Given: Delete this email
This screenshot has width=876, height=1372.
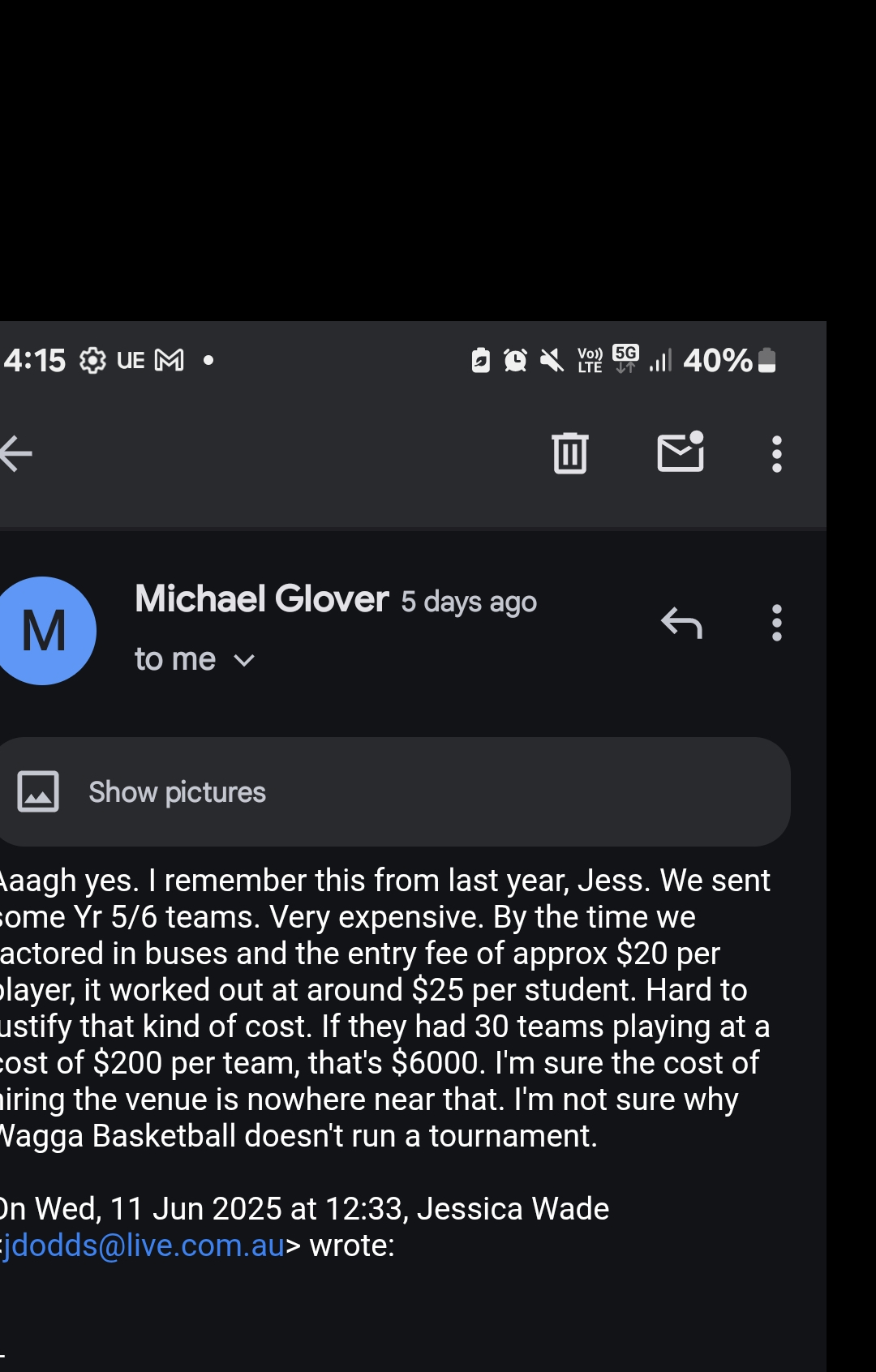Looking at the screenshot, I should coord(569,452).
